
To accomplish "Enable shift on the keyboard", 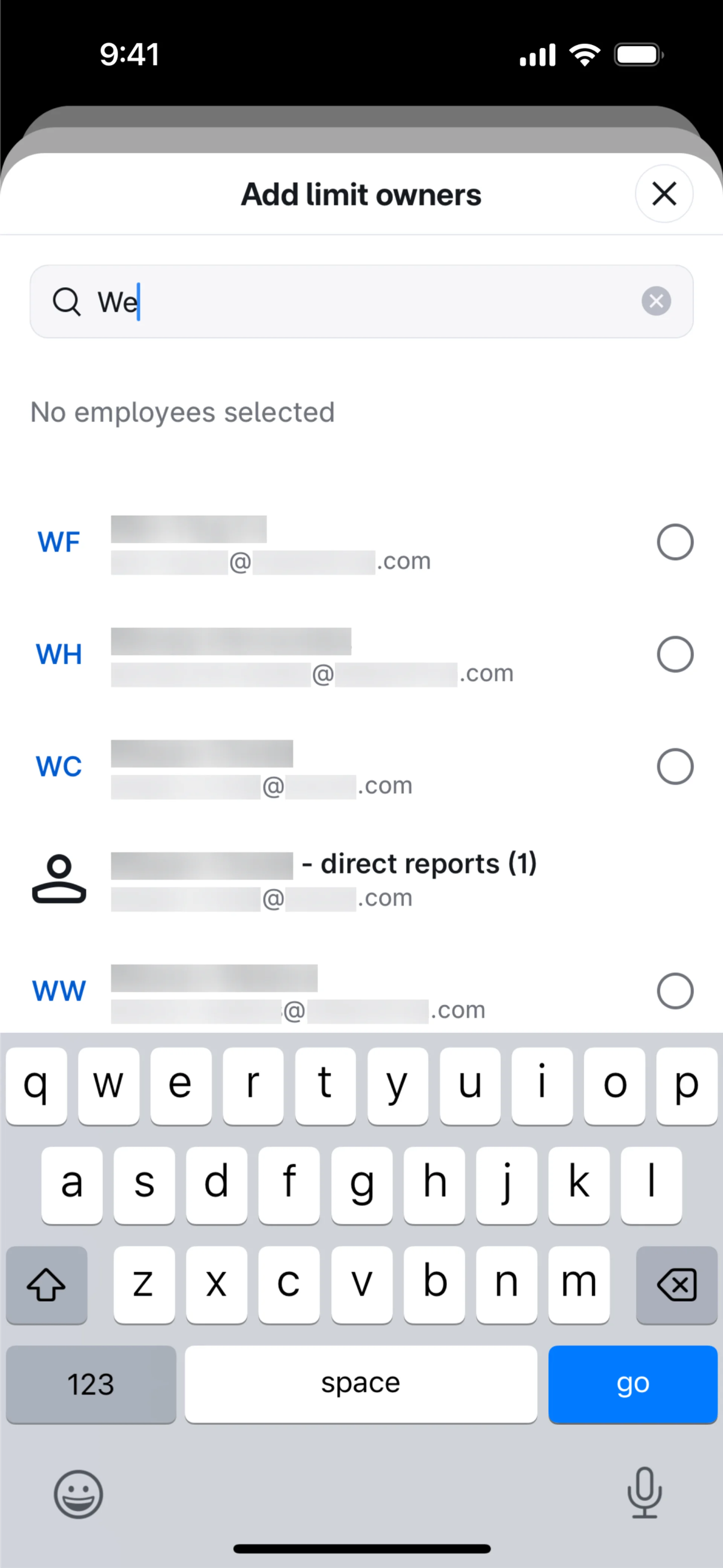I will 47,1284.
